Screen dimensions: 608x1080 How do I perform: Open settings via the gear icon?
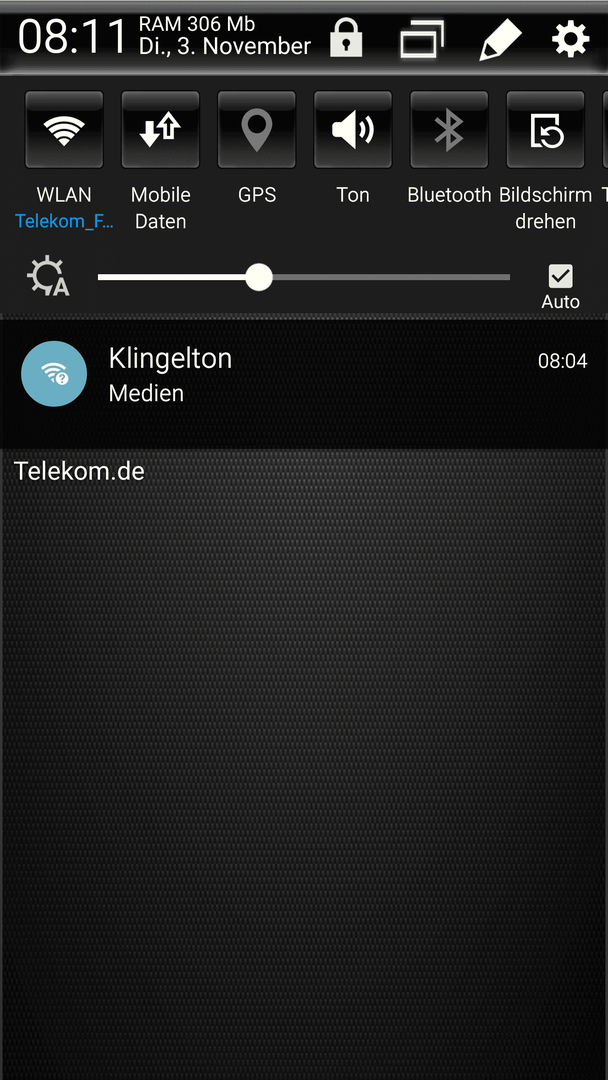click(571, 39)
